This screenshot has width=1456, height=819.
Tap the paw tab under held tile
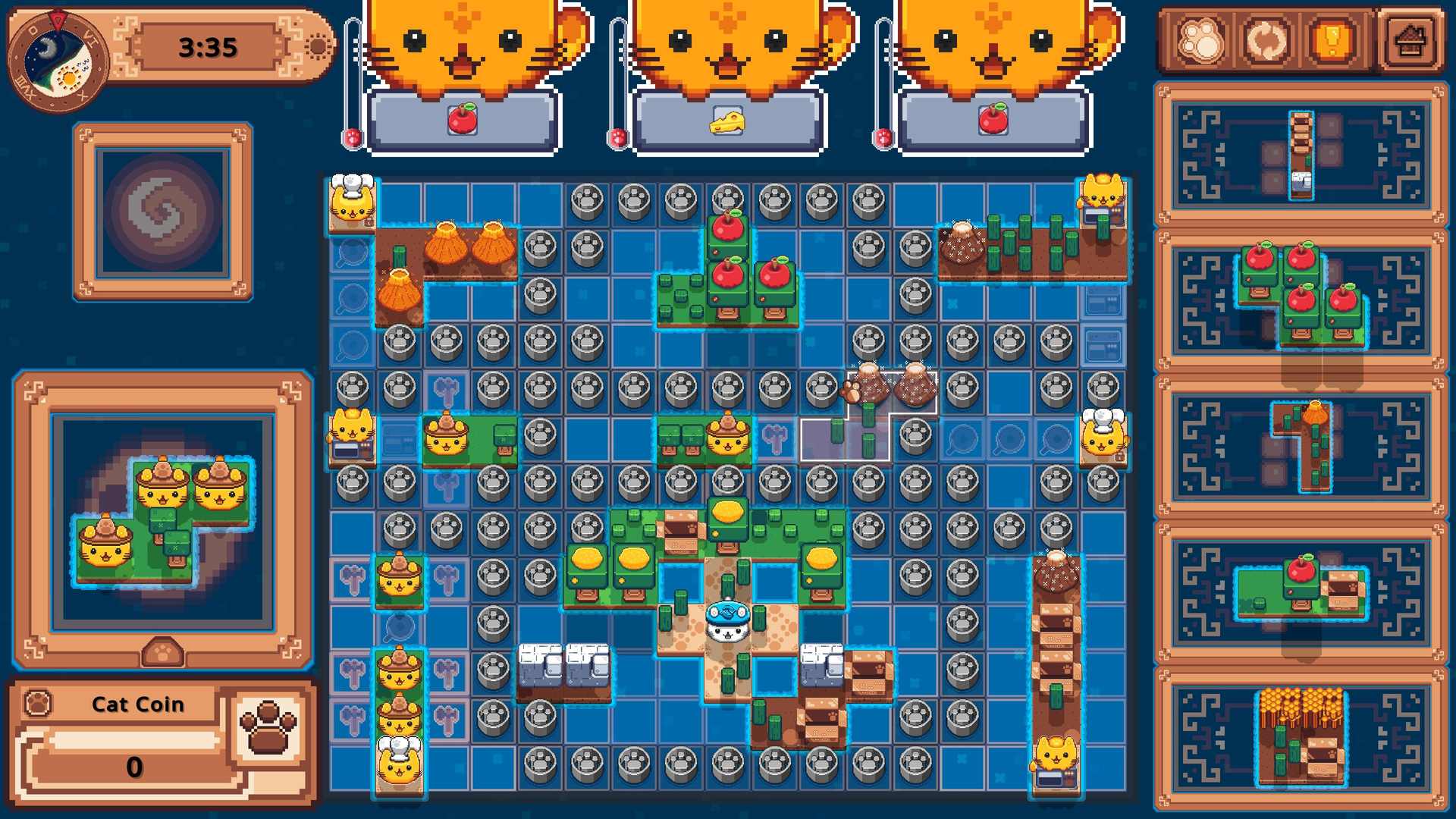click(x=162, y=653)
